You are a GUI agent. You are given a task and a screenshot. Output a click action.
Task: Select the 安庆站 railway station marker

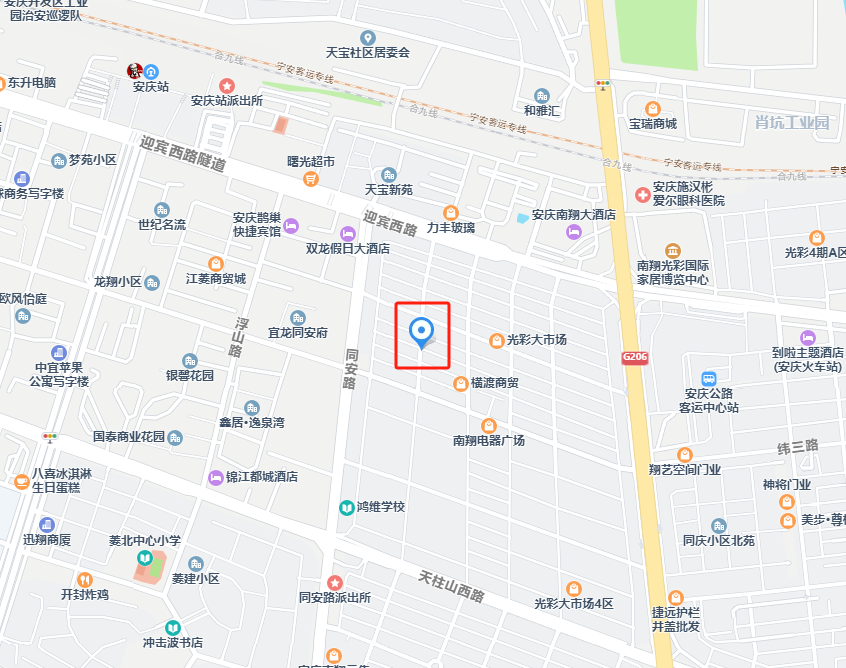point(151,70)
